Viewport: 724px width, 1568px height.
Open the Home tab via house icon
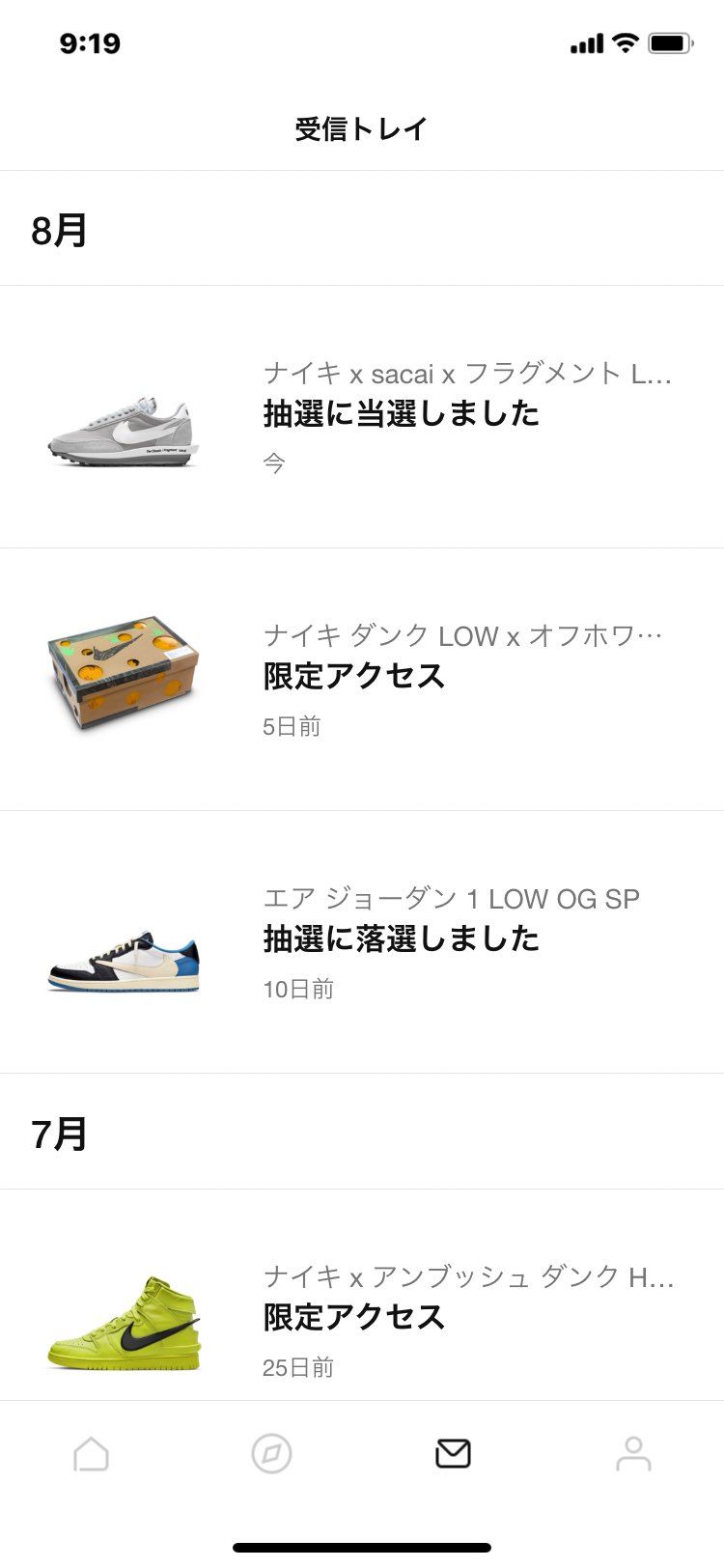91,1451
